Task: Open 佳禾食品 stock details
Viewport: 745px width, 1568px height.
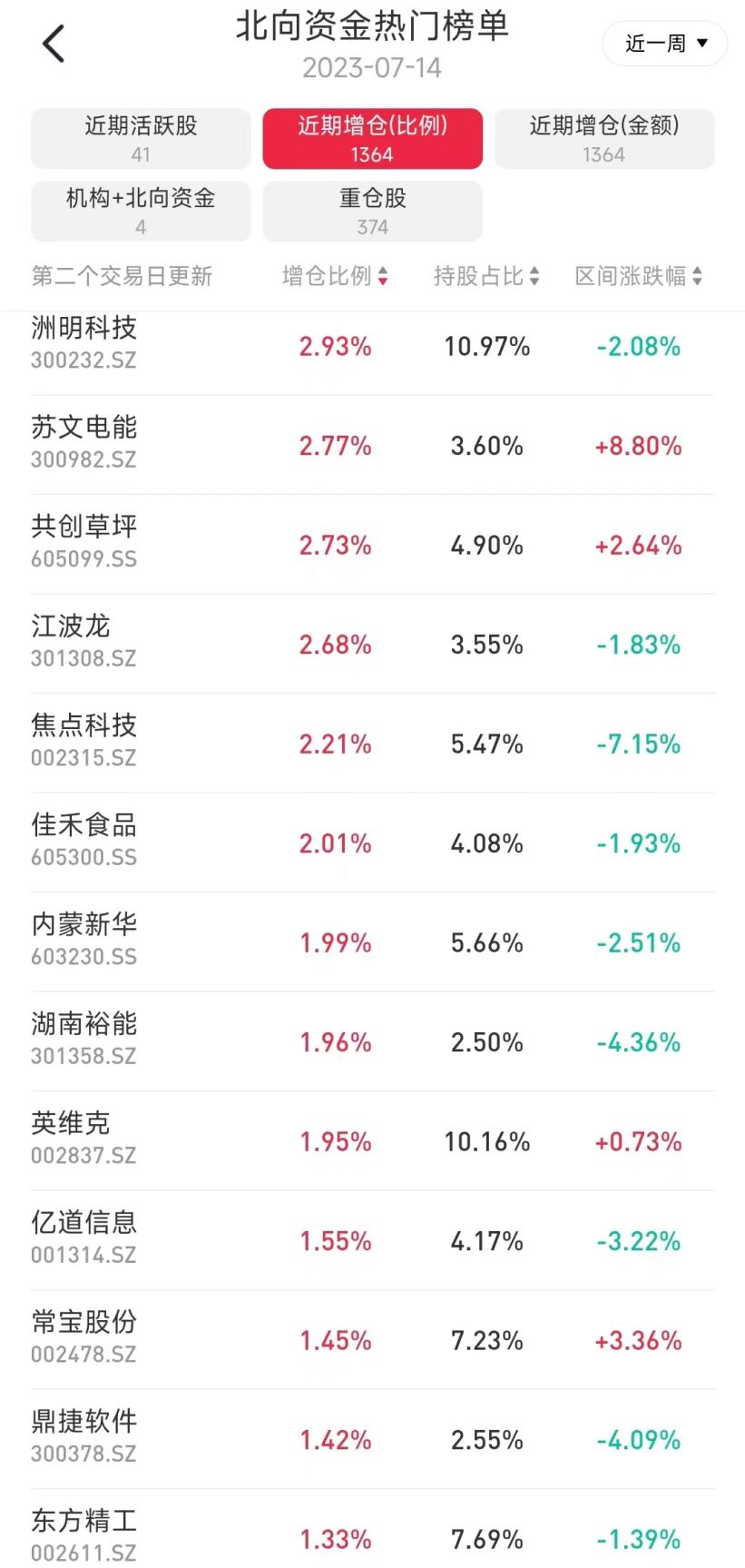Action: tap(372, 843)
